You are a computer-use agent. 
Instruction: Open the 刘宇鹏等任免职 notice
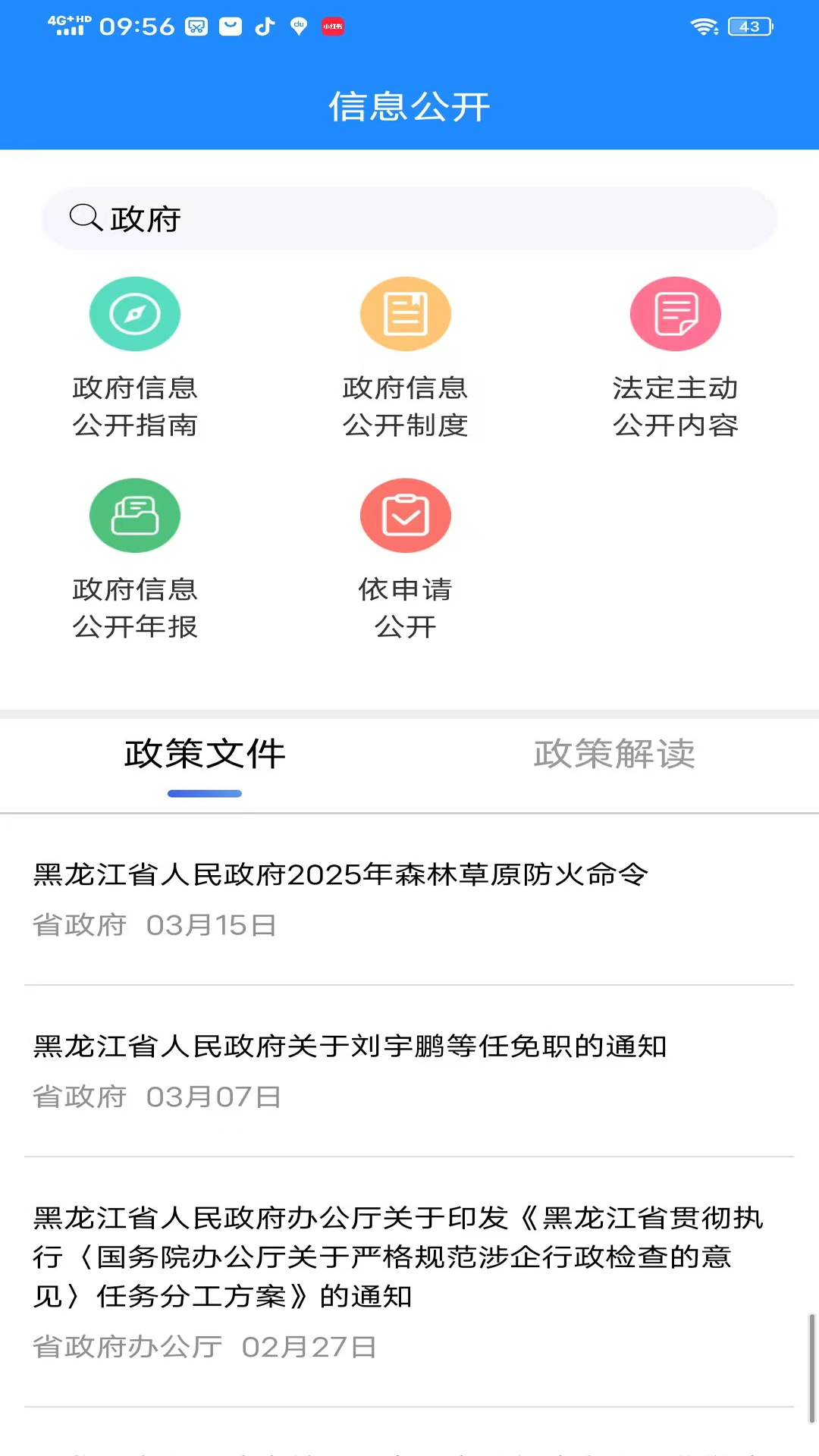click(409, 1072)
